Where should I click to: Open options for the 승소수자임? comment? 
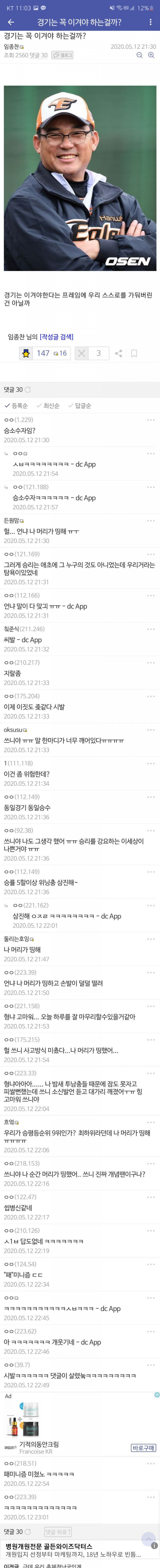150,420
